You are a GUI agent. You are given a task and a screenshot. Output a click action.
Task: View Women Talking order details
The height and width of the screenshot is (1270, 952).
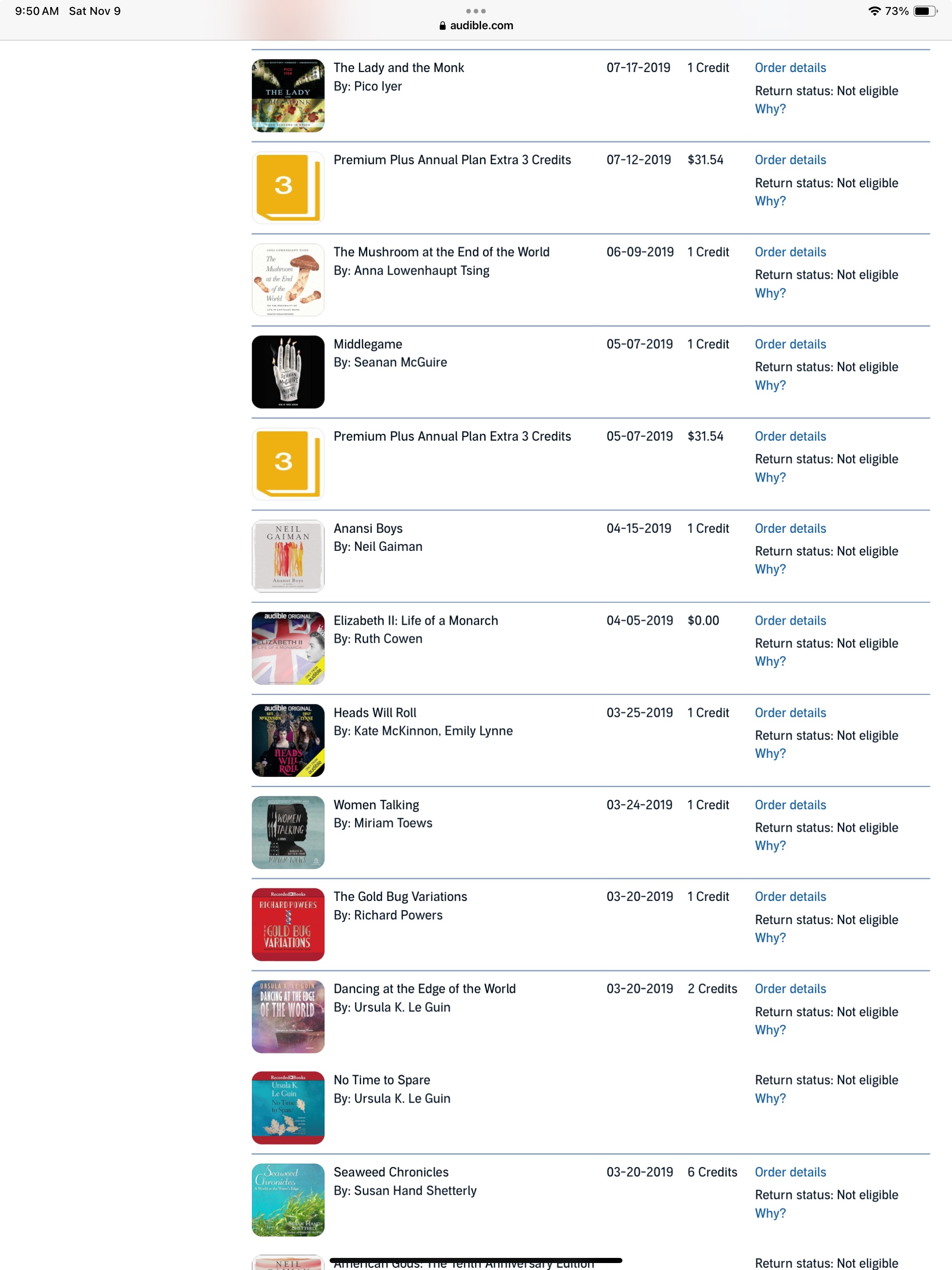pyautogui.click(x=790, y=805)
